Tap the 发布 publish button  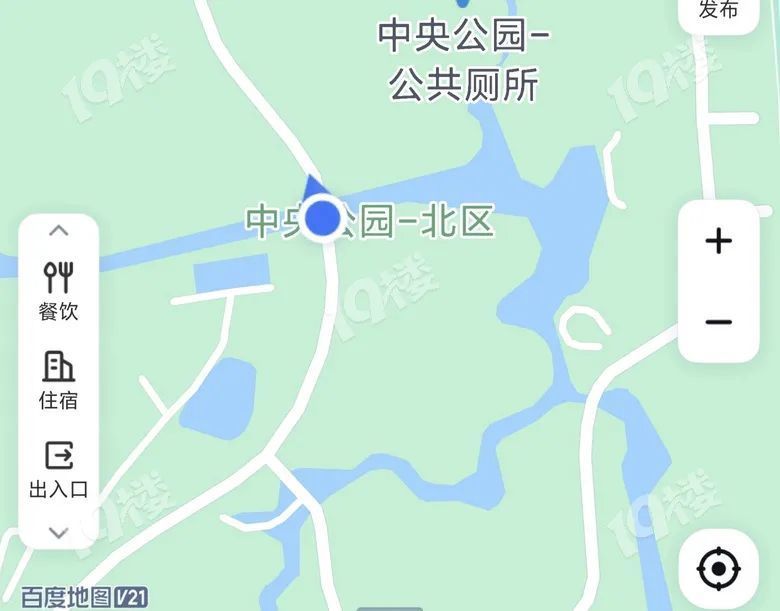[x=718, y=12]
